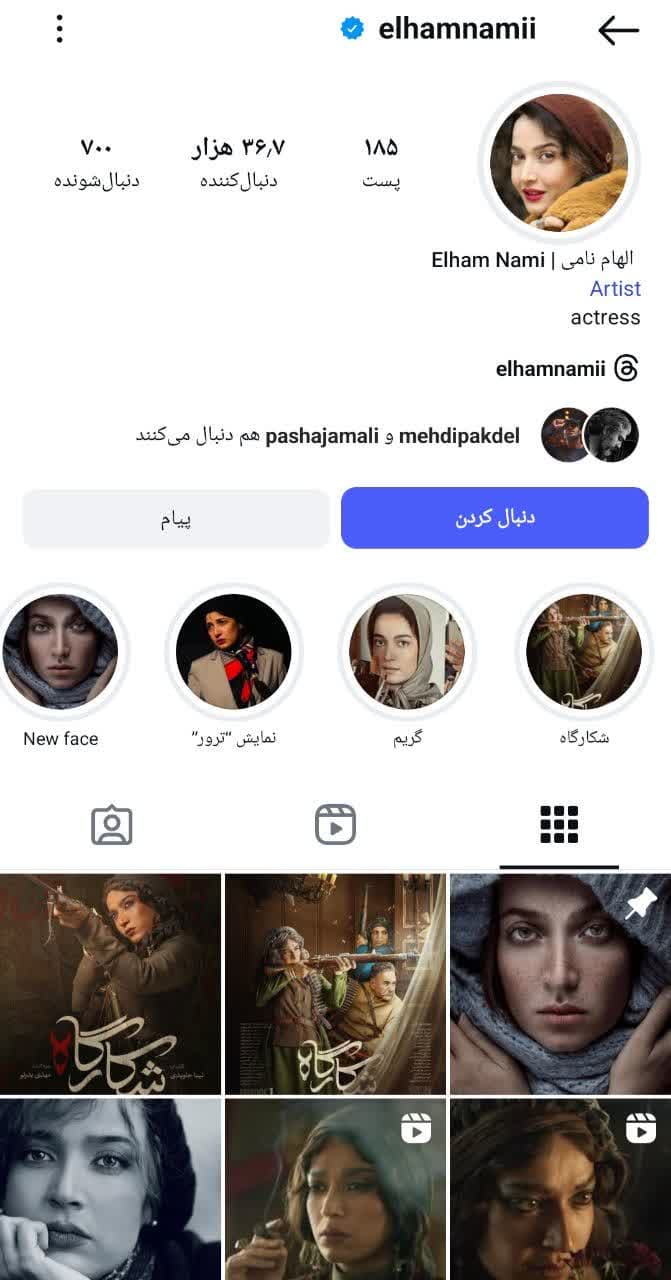Image resolution: width=671 pixels, height=1280 pixels.
Task: Switch to the posts grid tab
Action: tap(559, 825)
